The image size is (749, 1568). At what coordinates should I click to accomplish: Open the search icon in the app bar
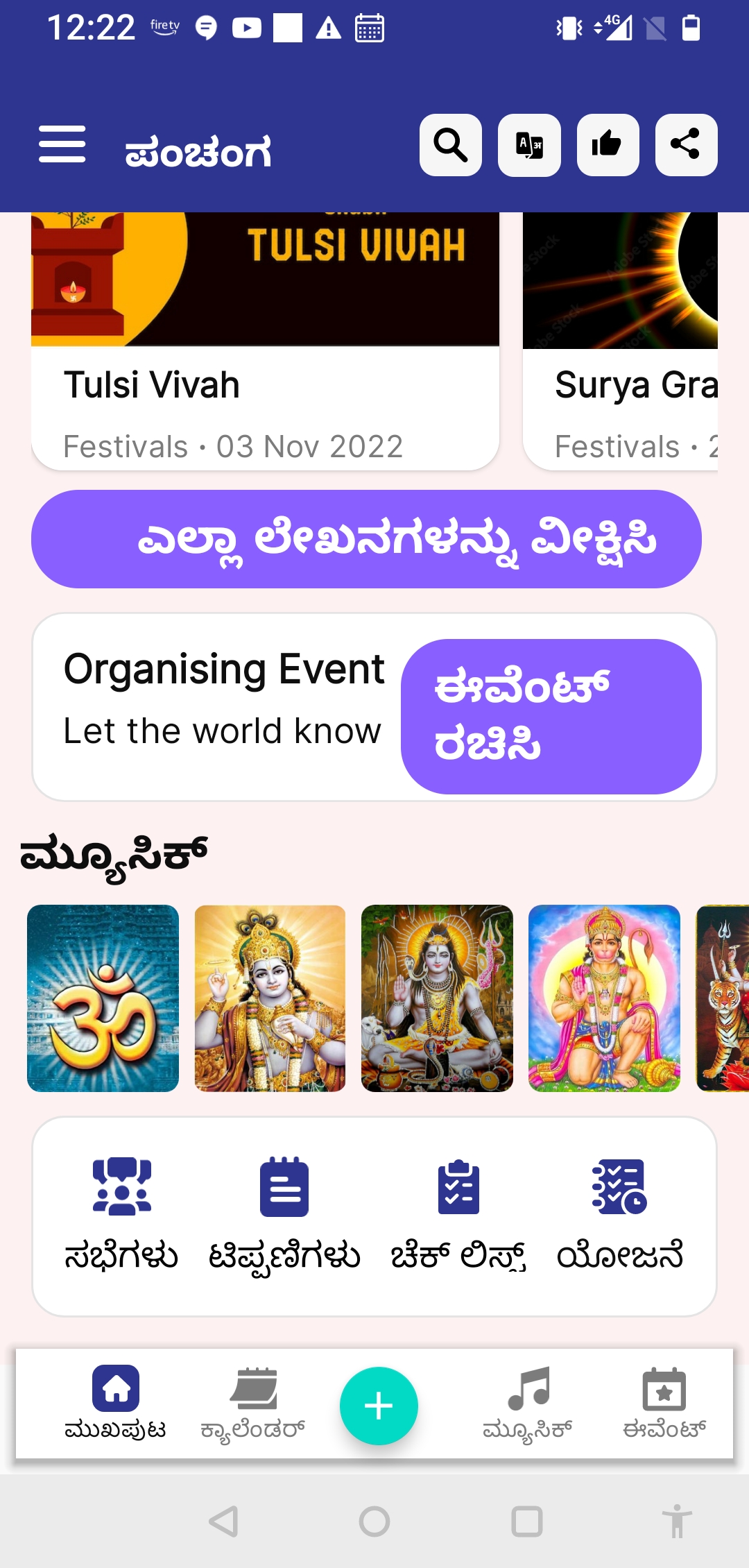pyautogui.click(x=451, y=145)
